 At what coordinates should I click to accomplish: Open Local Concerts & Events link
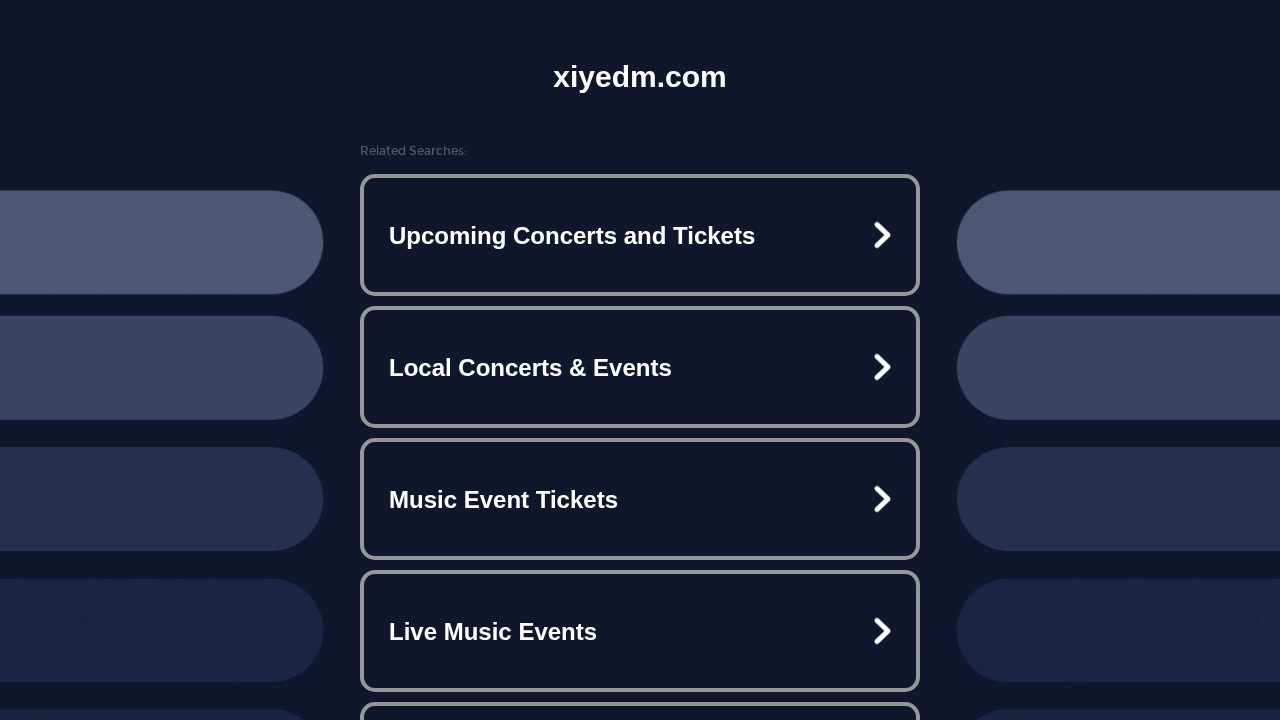point(639,368)
